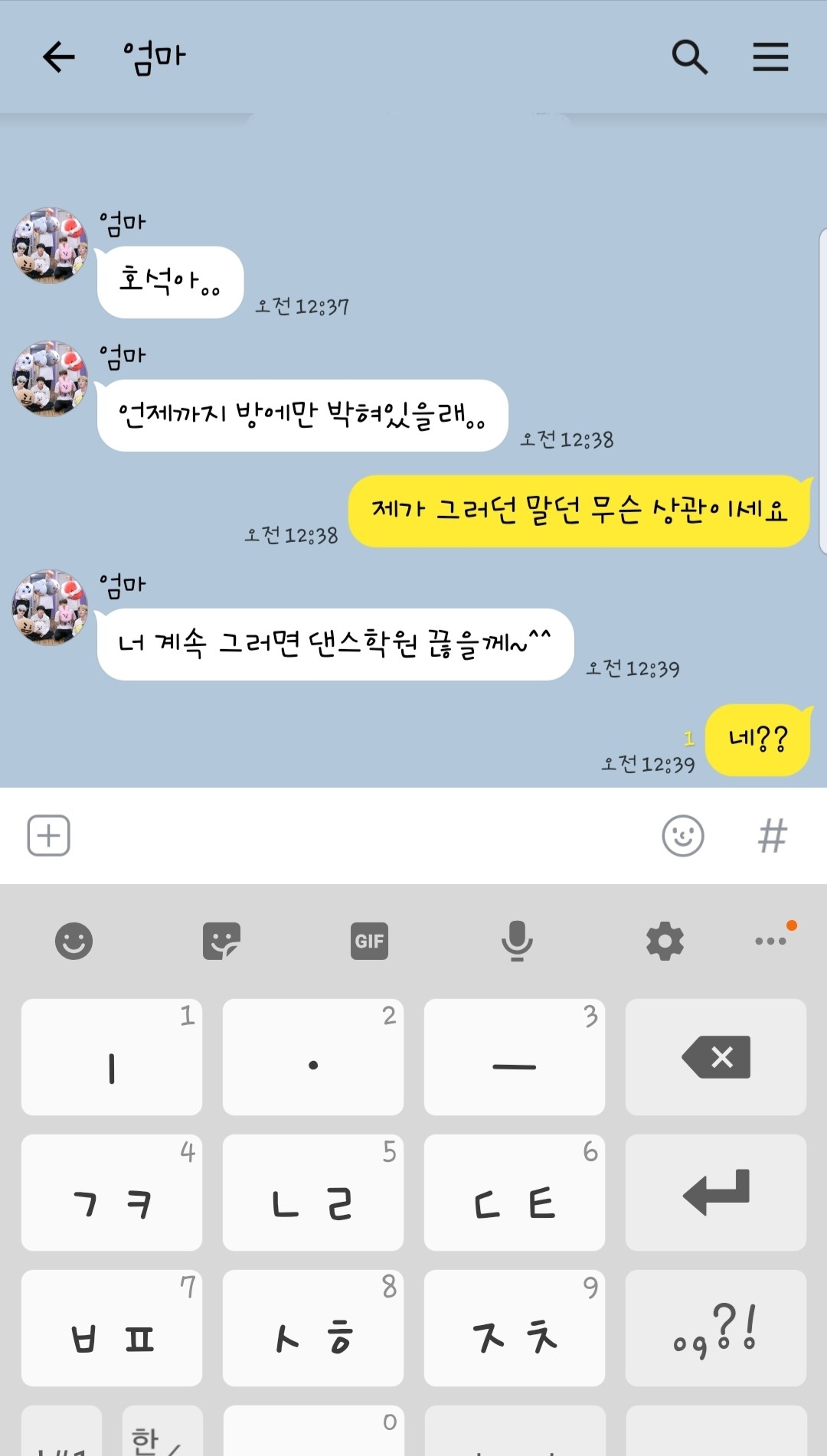Start voice input with microphone
This screenshot has width=827, height=1456.
pos(517,941)
